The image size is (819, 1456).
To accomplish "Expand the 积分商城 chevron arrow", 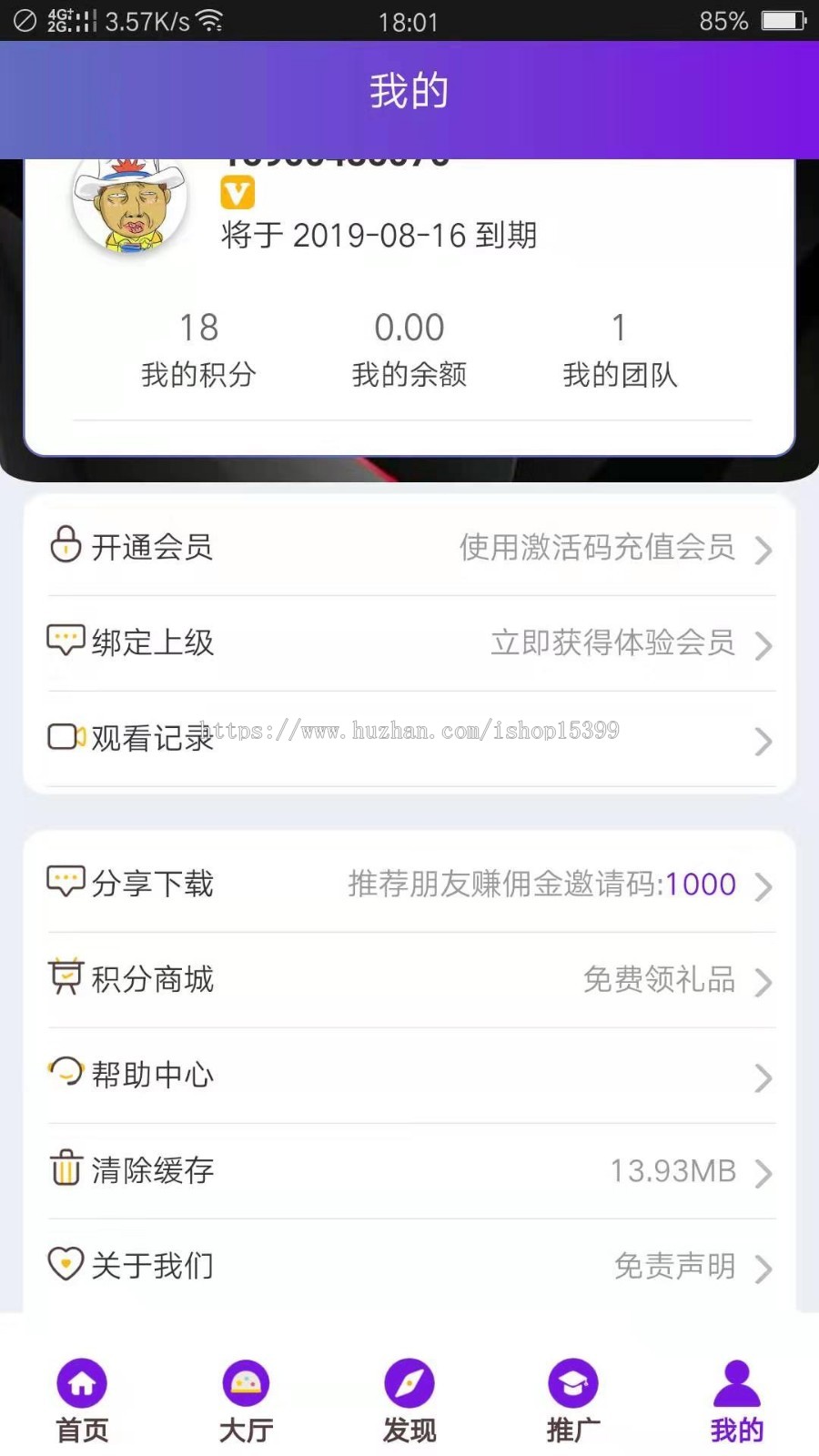I will pyautogui.click(x=763, y=983).
